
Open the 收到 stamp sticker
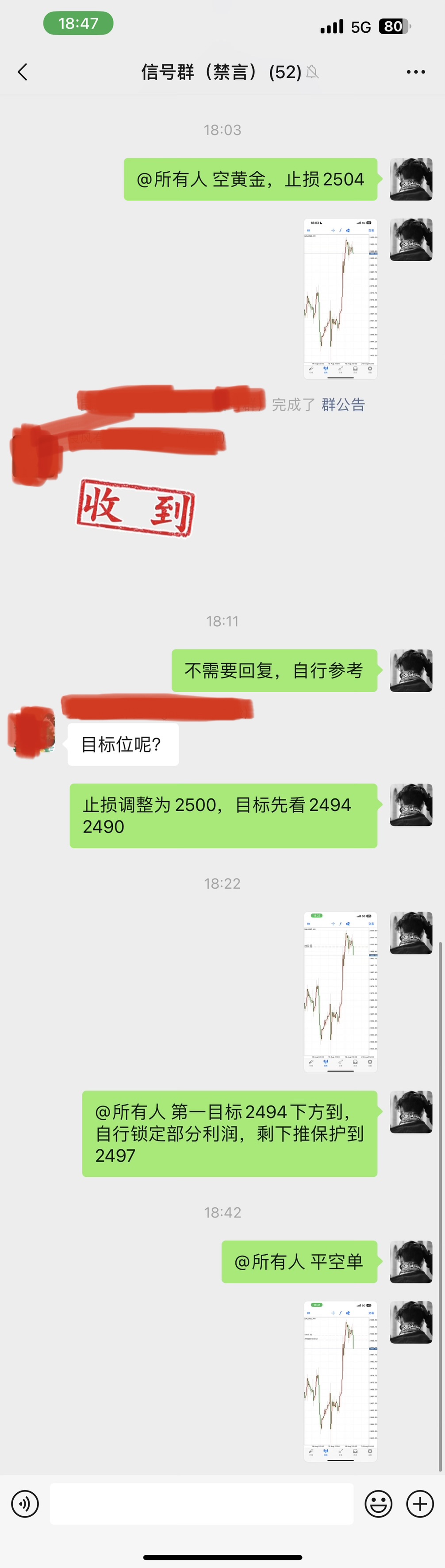pyautogui.click(x=135, y=508)
